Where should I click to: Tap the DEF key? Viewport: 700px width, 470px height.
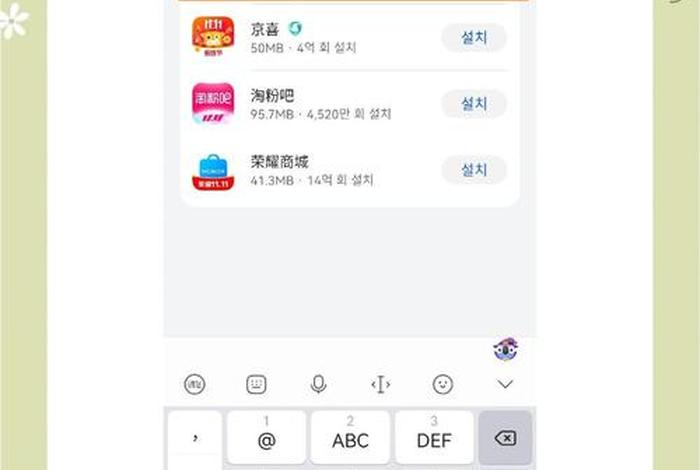(x=434, y=439)
